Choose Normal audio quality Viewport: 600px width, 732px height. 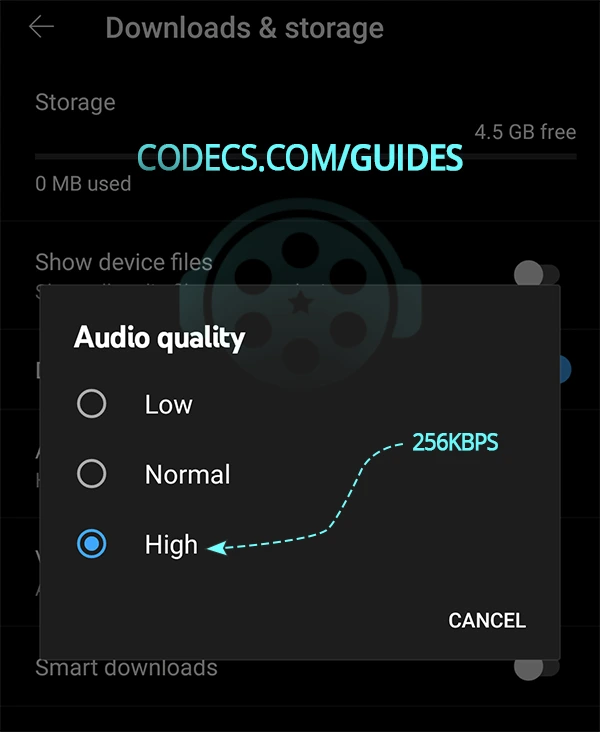[92, 474]
